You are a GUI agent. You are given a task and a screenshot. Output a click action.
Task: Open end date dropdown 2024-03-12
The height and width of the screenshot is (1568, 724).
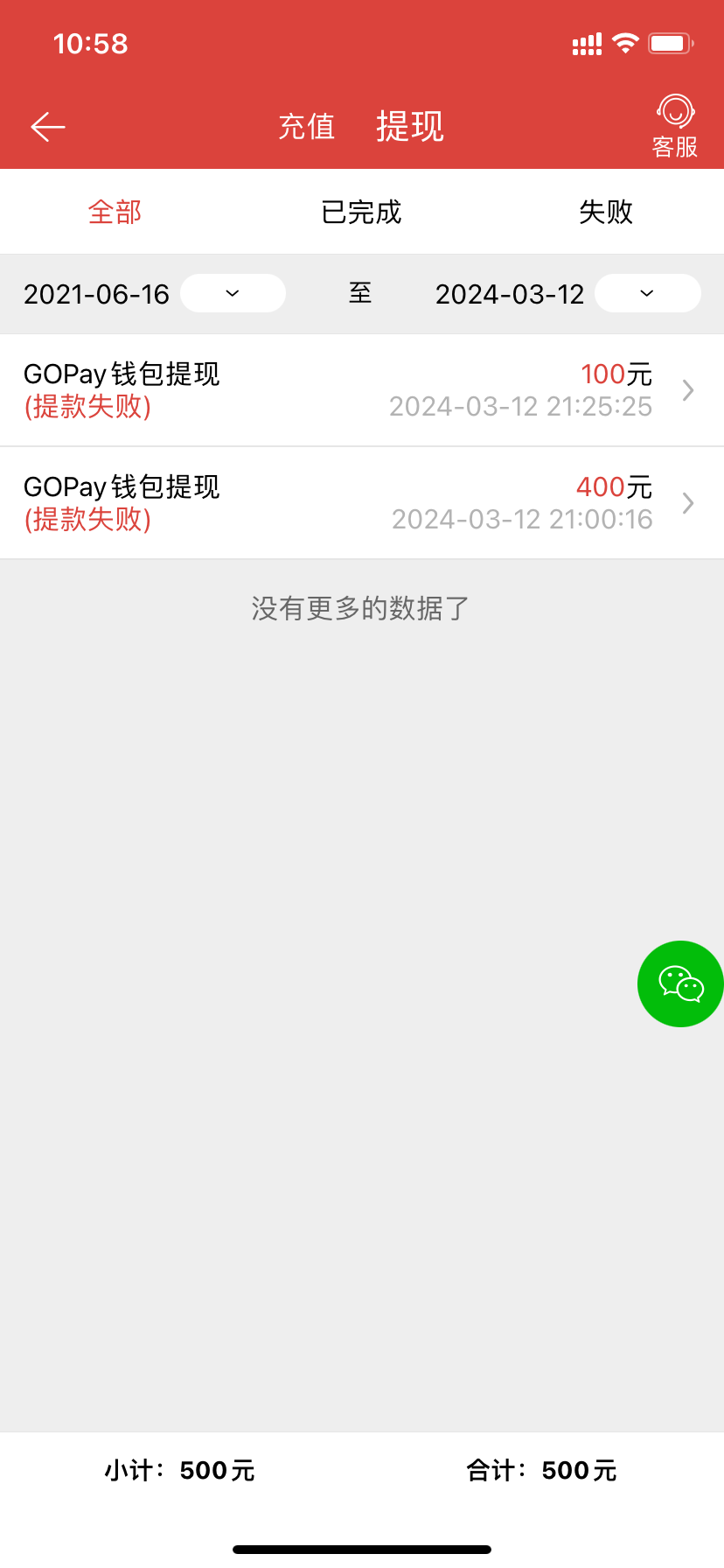(x=647, y=293)
